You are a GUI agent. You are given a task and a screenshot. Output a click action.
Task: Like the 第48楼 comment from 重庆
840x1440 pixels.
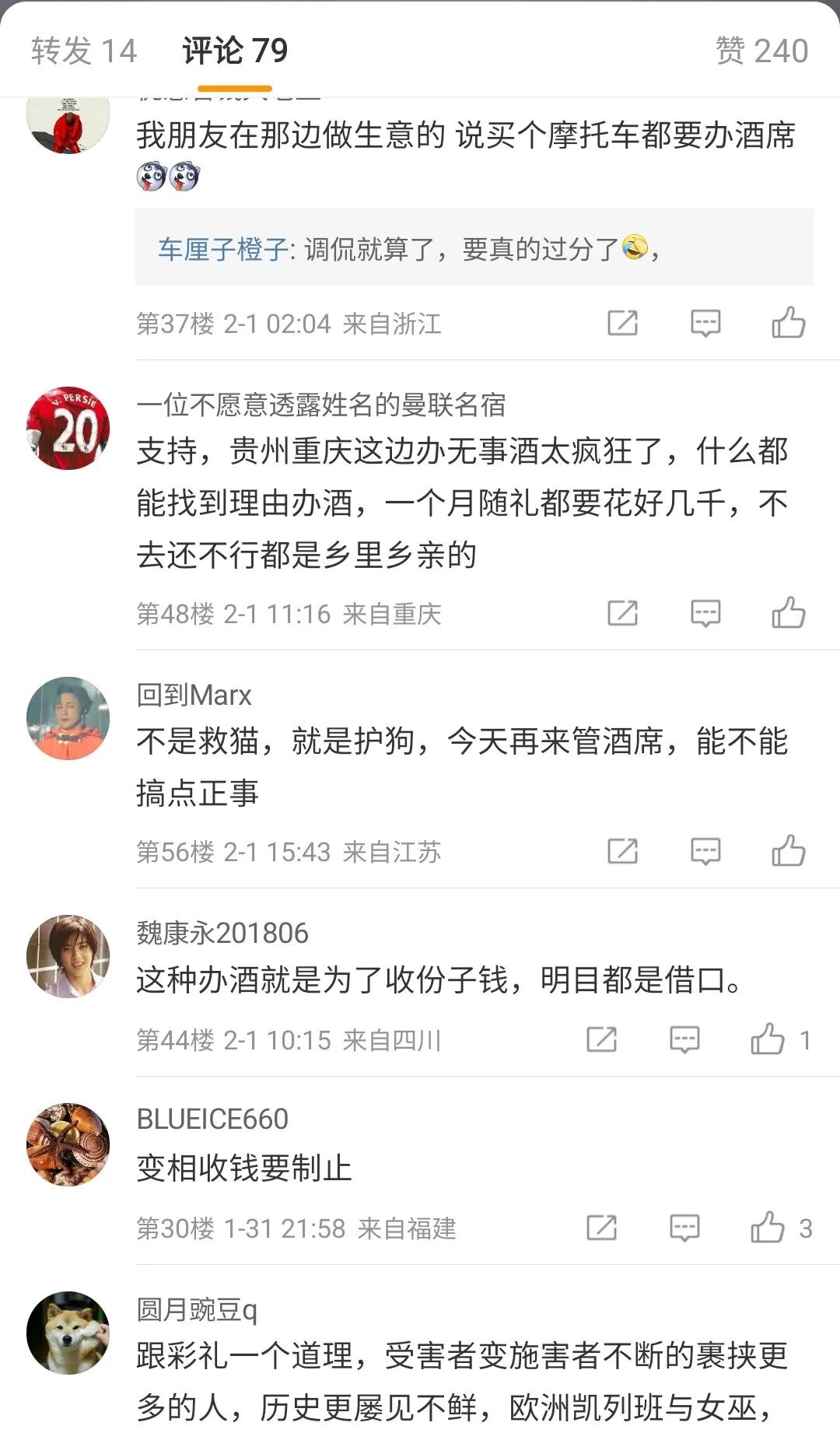pos(788,613)
